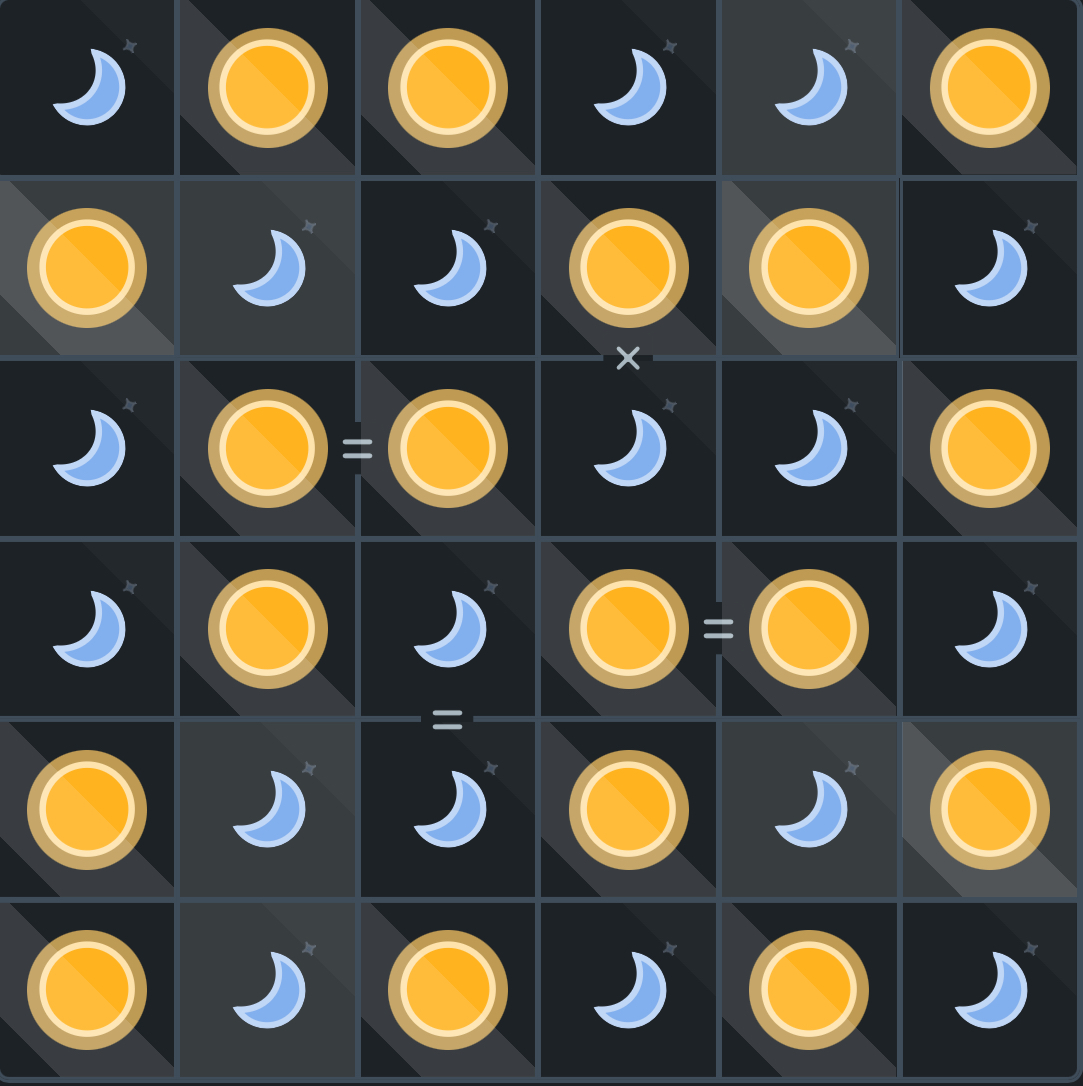This screenshot has height=1086, width=1083.
Task: Tap the sun cell directly above the × marker
Action: point(628,267)
